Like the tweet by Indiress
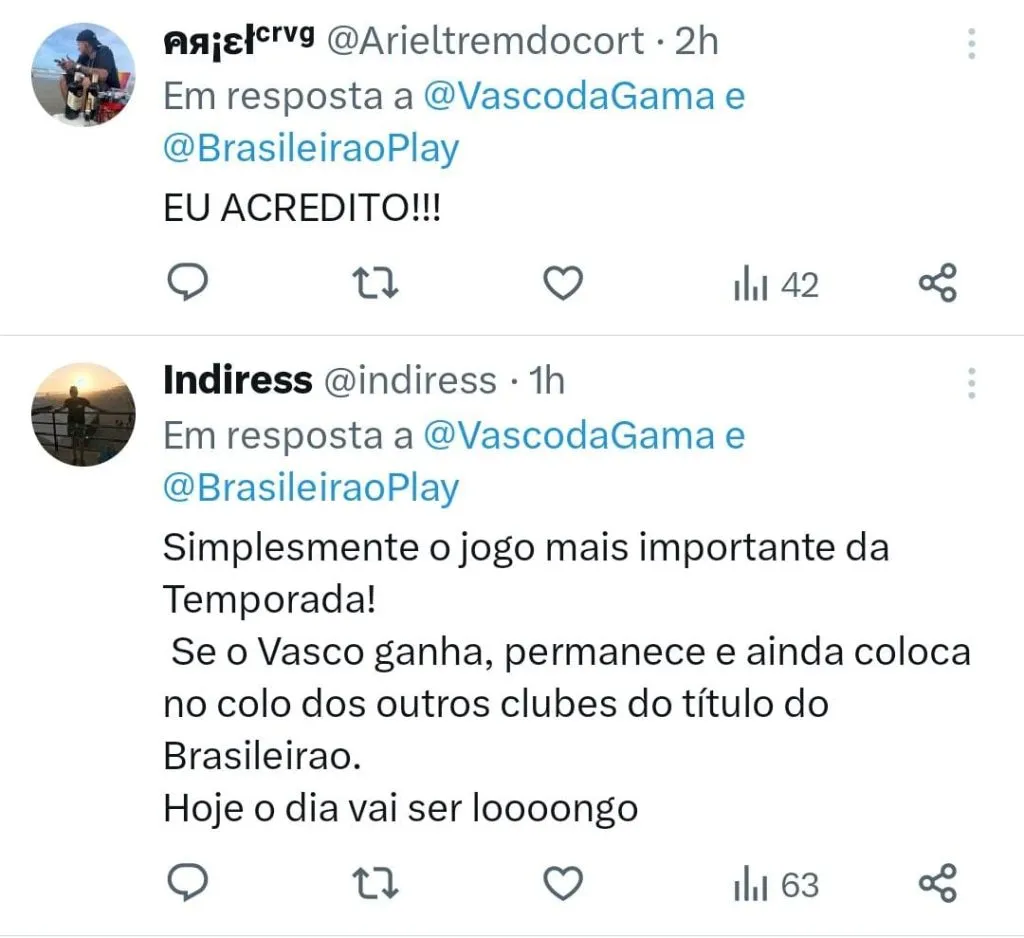The height and width of the screenshot is (938, 1024). click(x=563, y=884)
